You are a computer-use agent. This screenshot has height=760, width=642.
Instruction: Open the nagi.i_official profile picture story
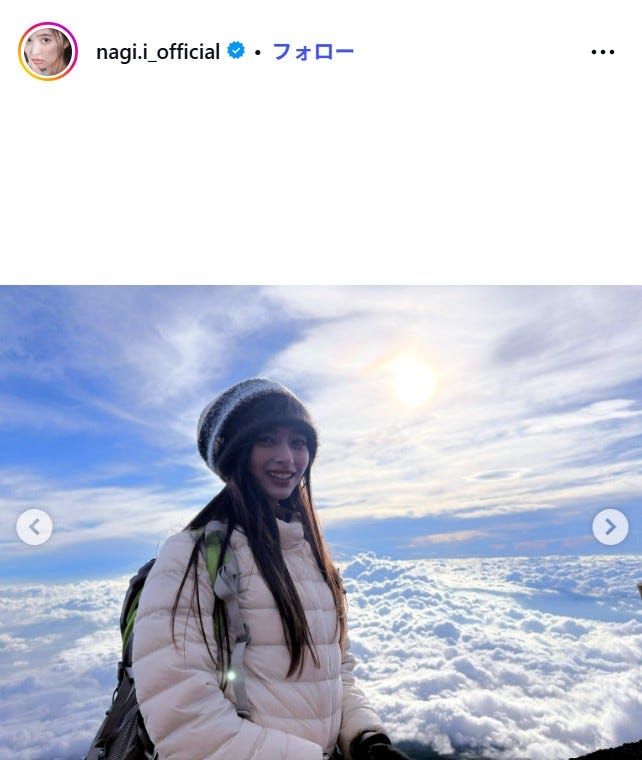[x=47, y=51]
